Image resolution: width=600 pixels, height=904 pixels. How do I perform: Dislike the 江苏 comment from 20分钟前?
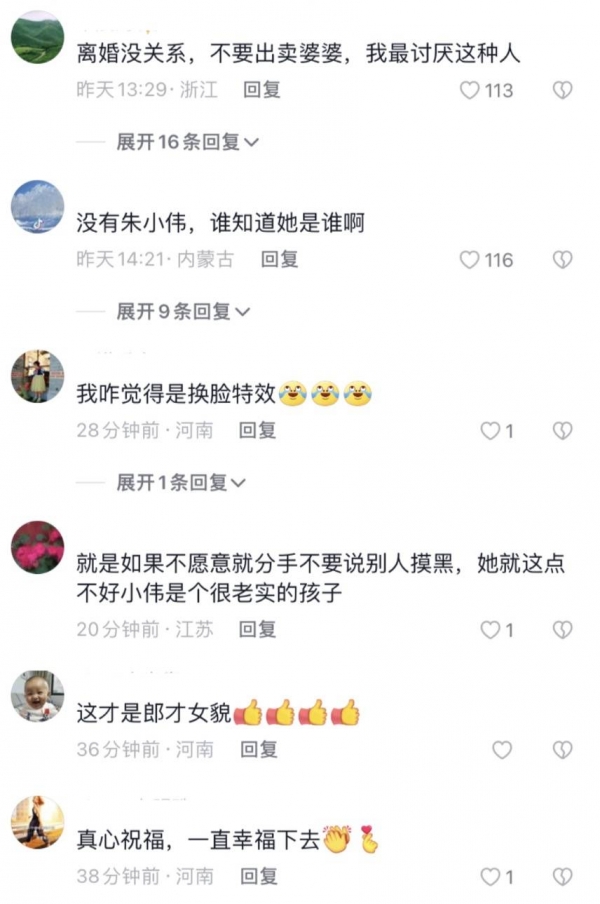[x=562, y=630]
